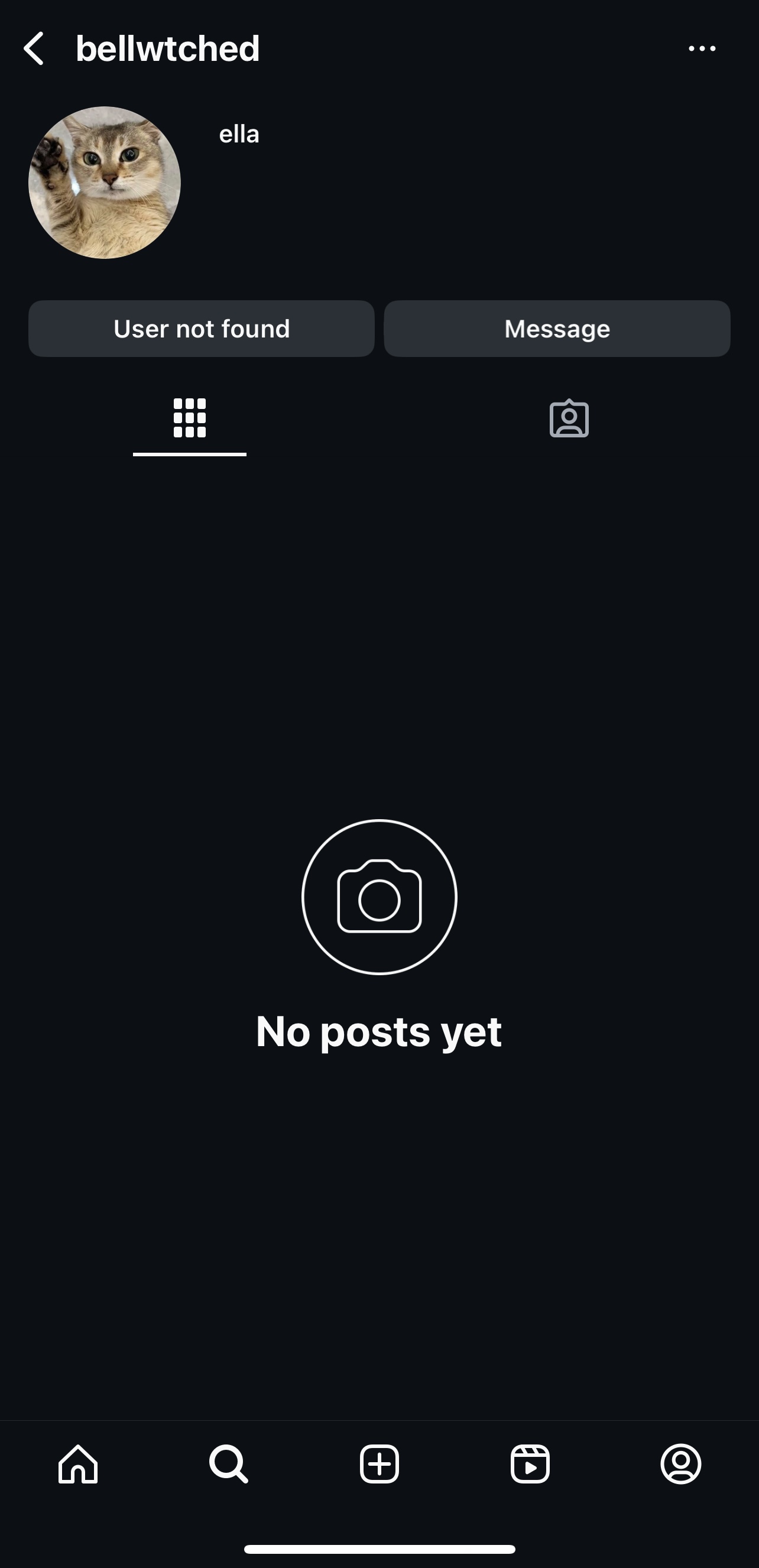Go to the Home feed
Screen dimensions: 759x1568
click(x=78, y=1464)
